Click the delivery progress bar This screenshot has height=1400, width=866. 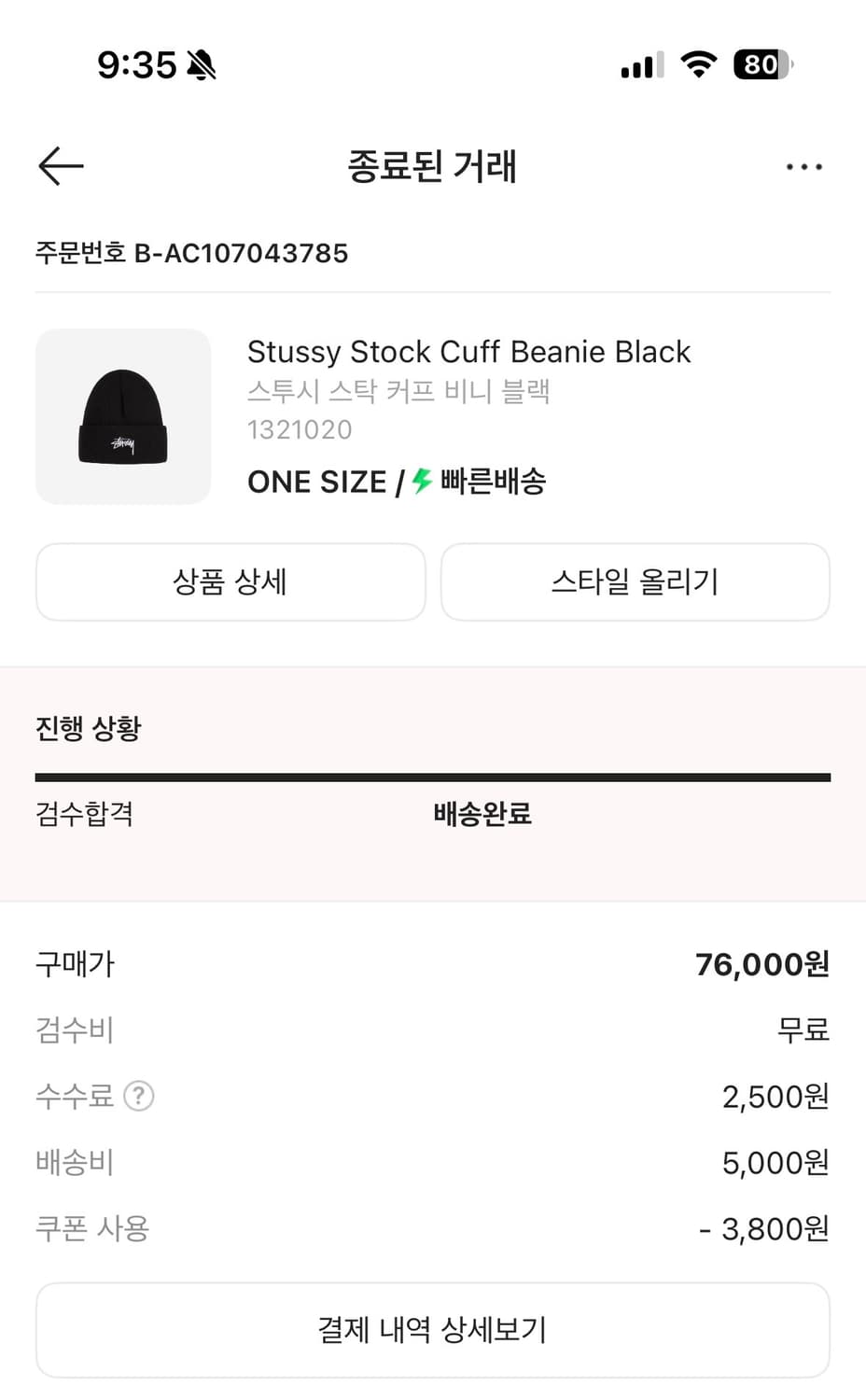433,774
